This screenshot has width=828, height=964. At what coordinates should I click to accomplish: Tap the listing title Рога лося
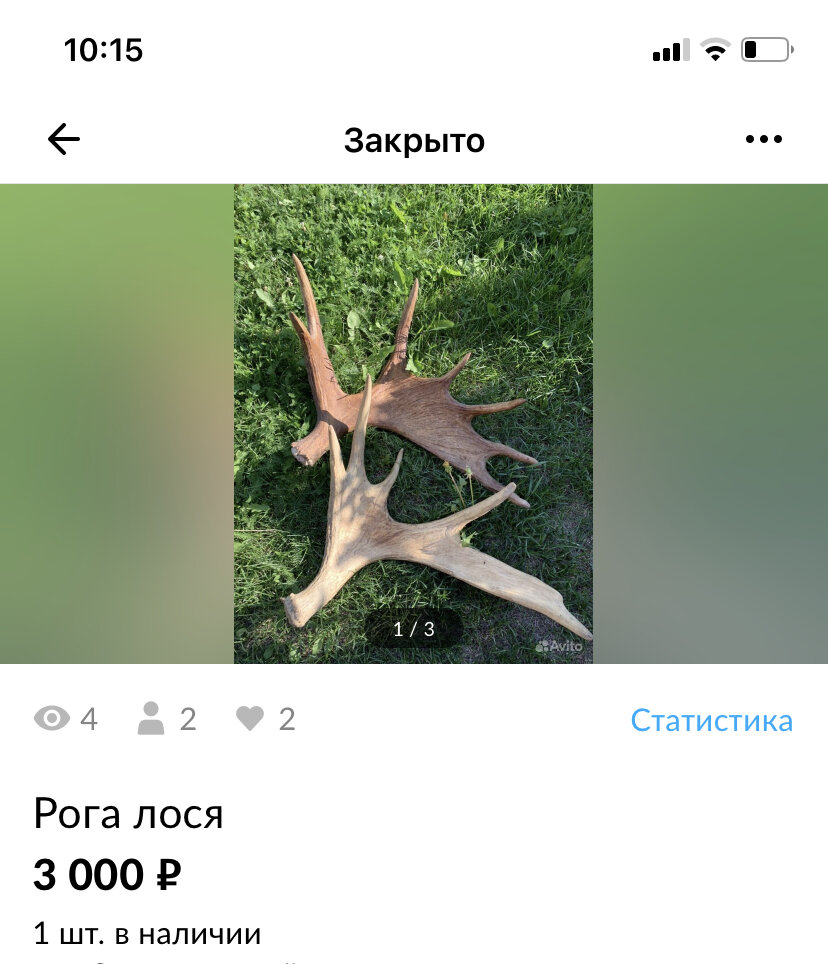[130, 816]
